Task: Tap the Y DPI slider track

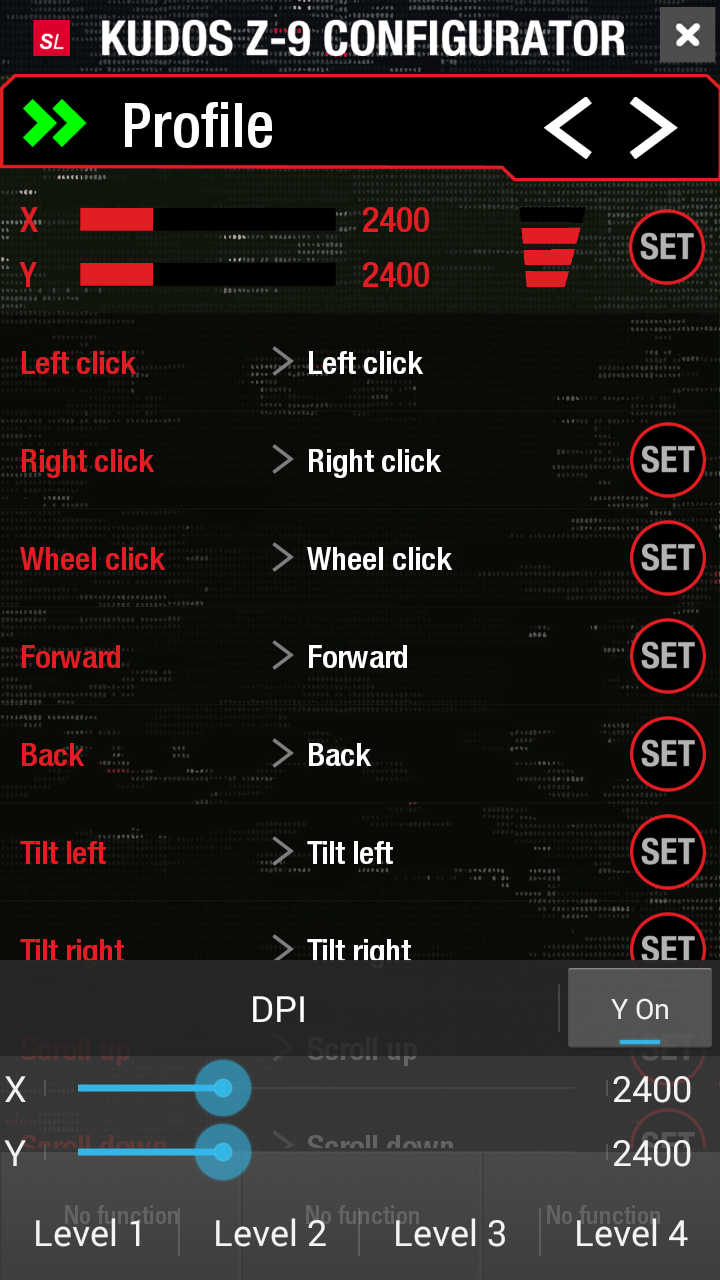Action: pyautogui.click(x=326, y=1152)
